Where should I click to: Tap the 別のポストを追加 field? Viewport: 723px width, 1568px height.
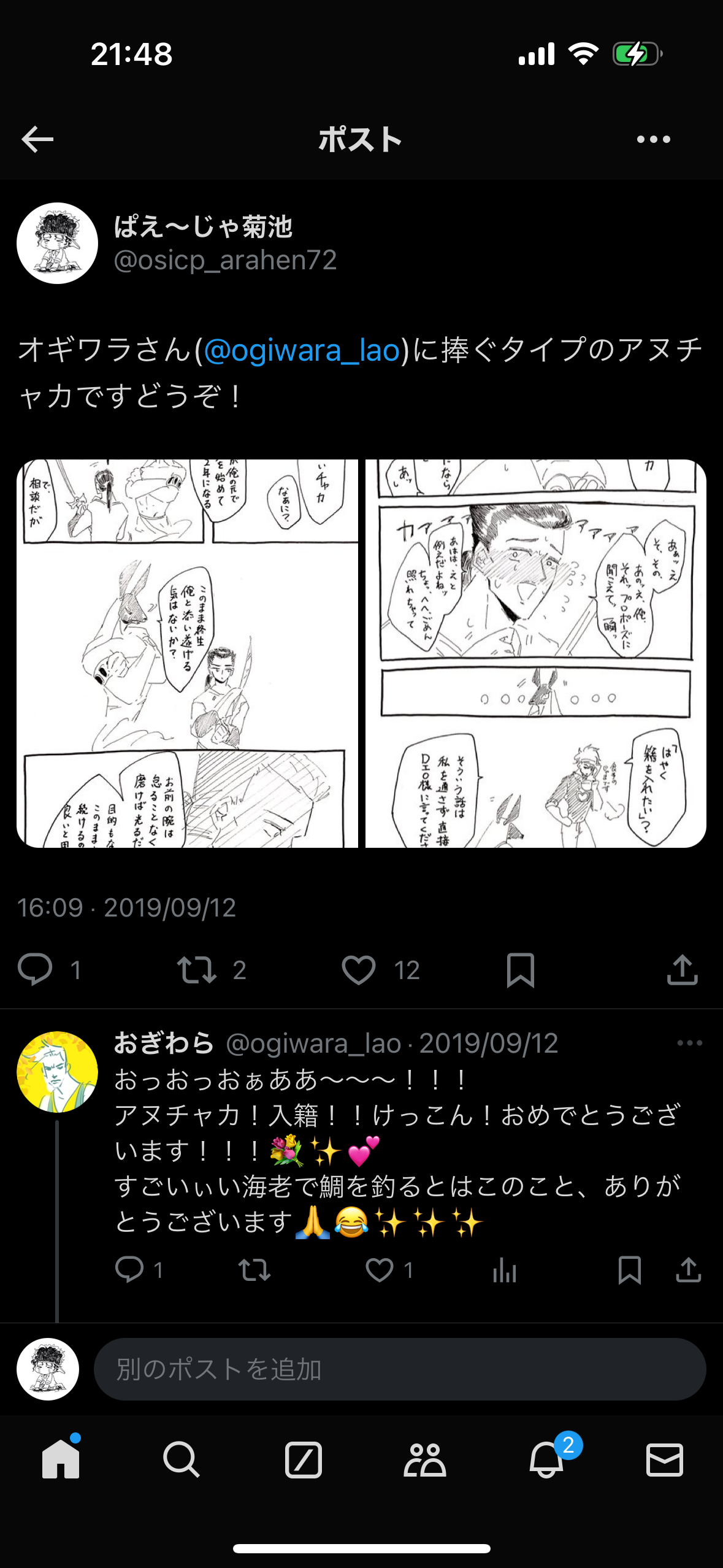point(399,1369)
